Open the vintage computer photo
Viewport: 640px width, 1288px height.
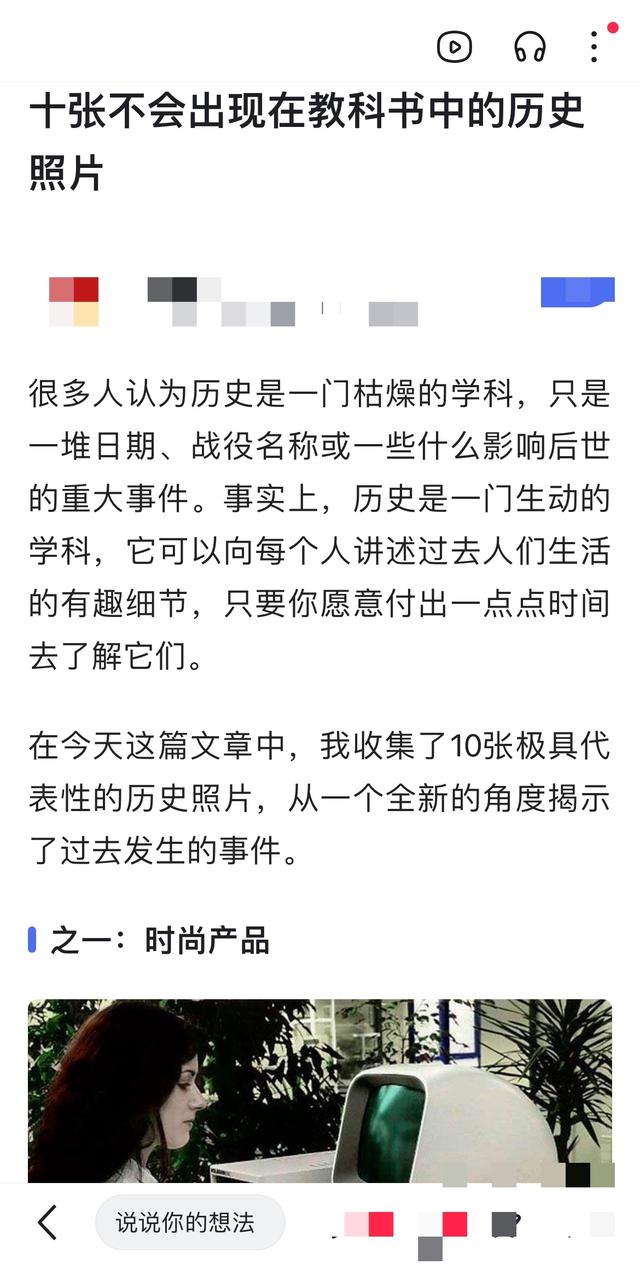(x=320, y=1090)
